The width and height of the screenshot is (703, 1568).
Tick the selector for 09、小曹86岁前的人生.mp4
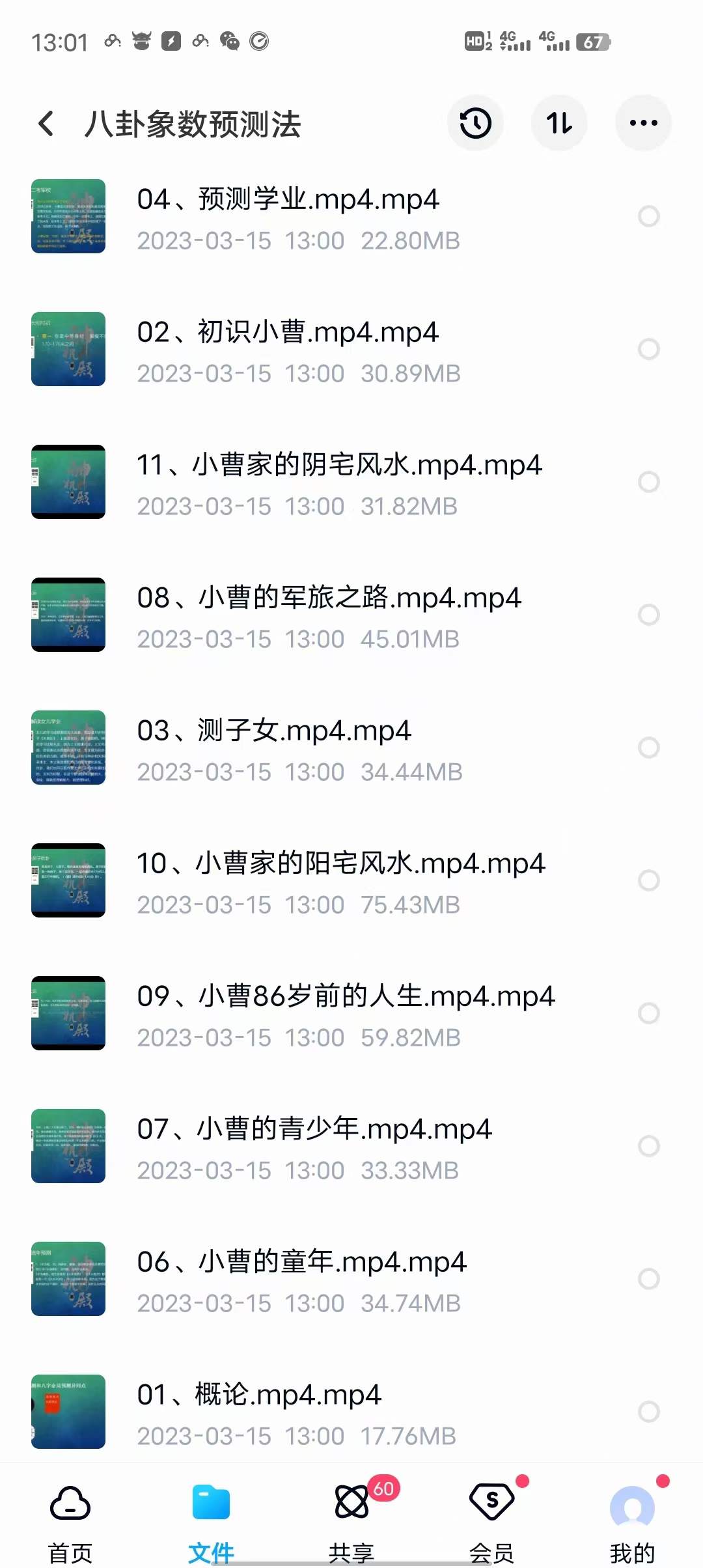pyautogui.click(x=649, y=1013)
